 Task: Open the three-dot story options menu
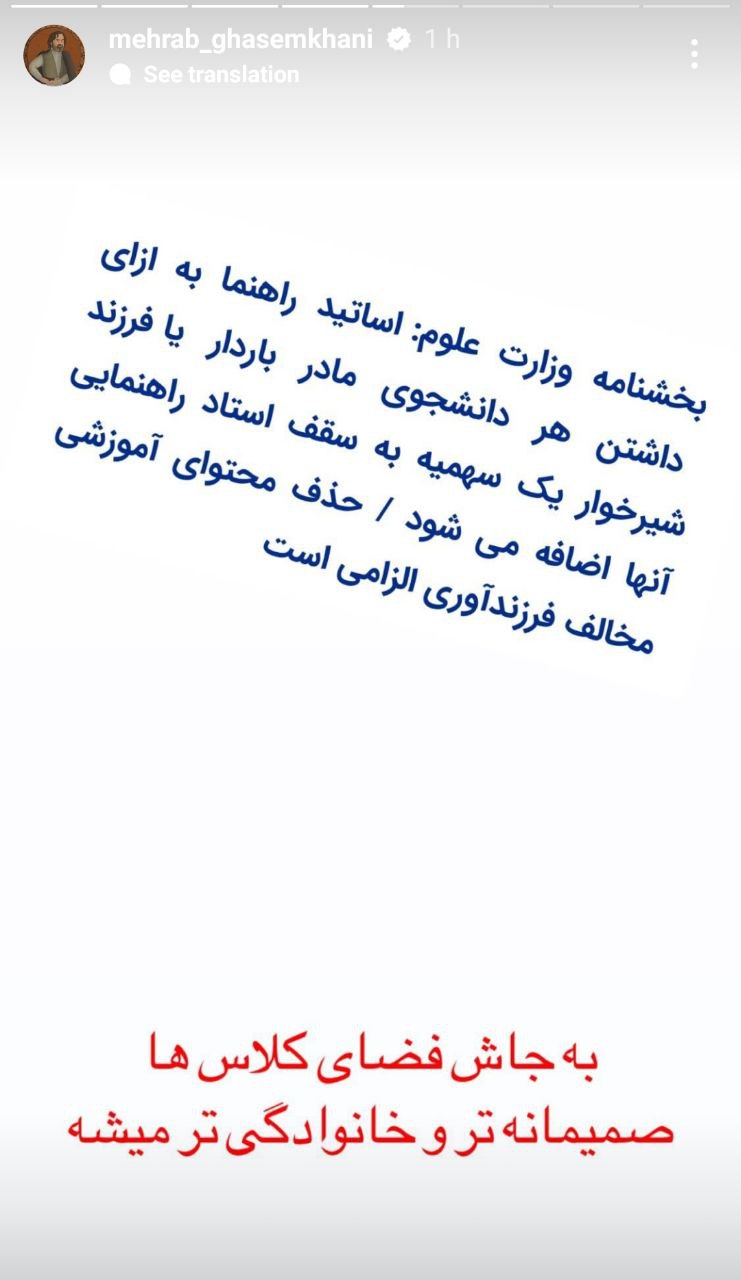pos(694,52)
